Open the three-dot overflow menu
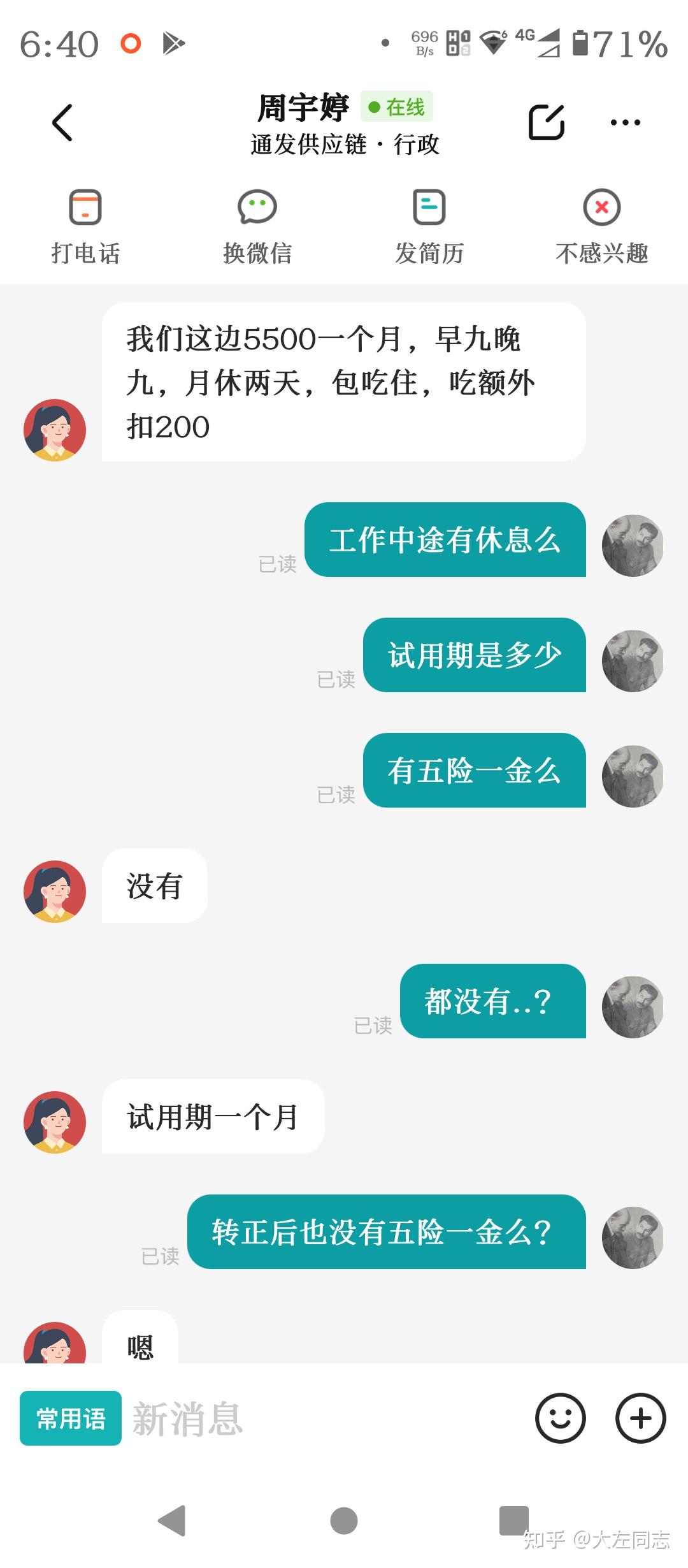Image resolution: width=688 pixels, height=1568 pixels. pos(625,122)
